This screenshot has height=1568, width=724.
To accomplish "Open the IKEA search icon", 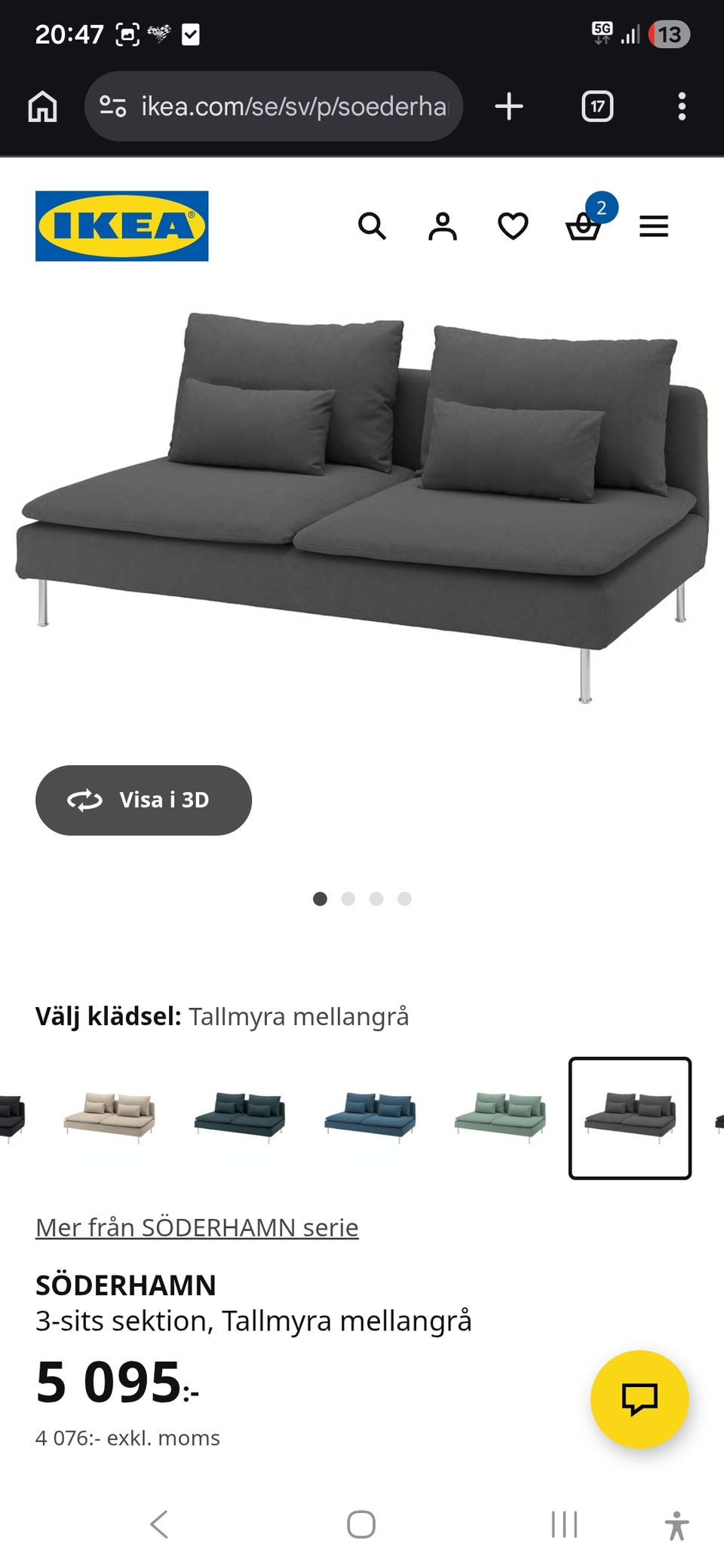I will 373,225.
